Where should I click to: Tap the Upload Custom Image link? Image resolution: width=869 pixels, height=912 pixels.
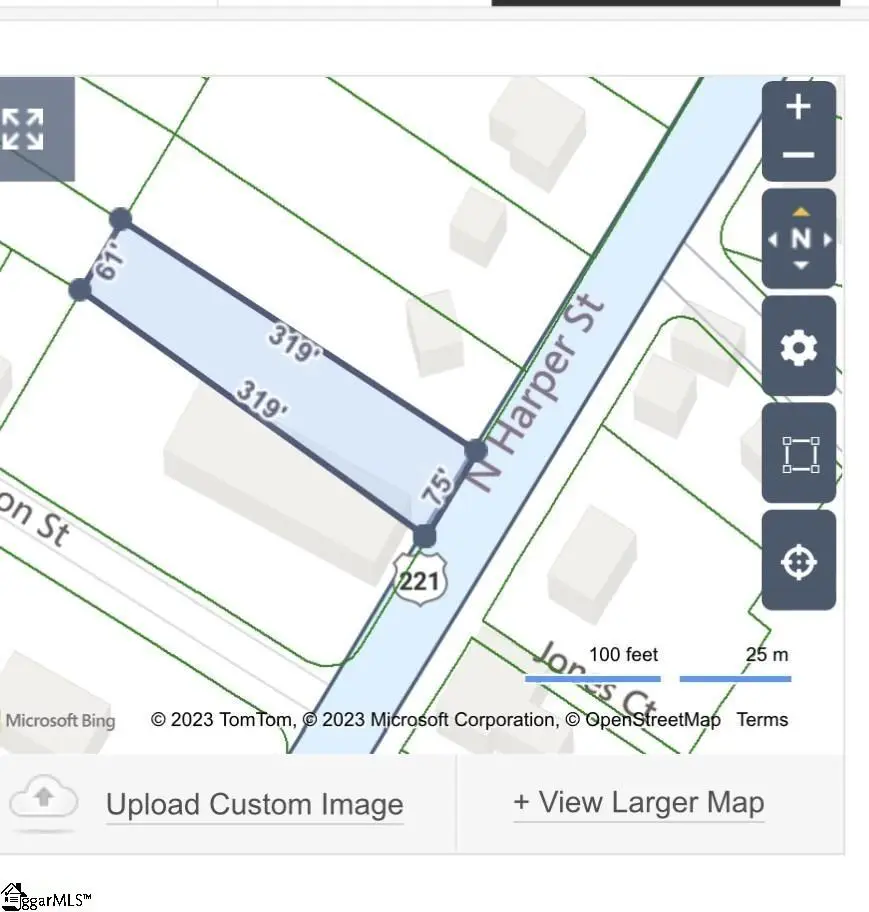coord(254,804)
